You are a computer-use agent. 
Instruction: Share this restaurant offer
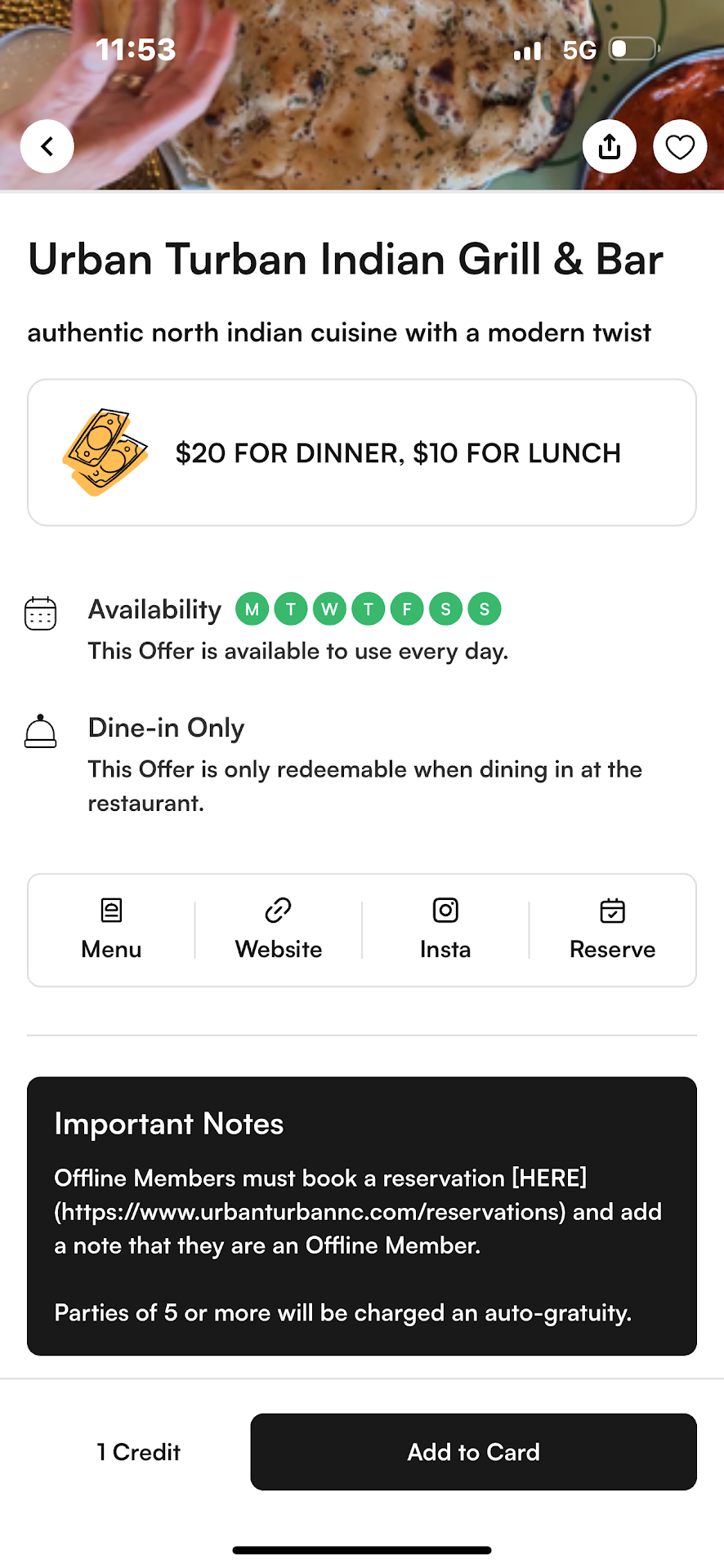tap(610, 147)
